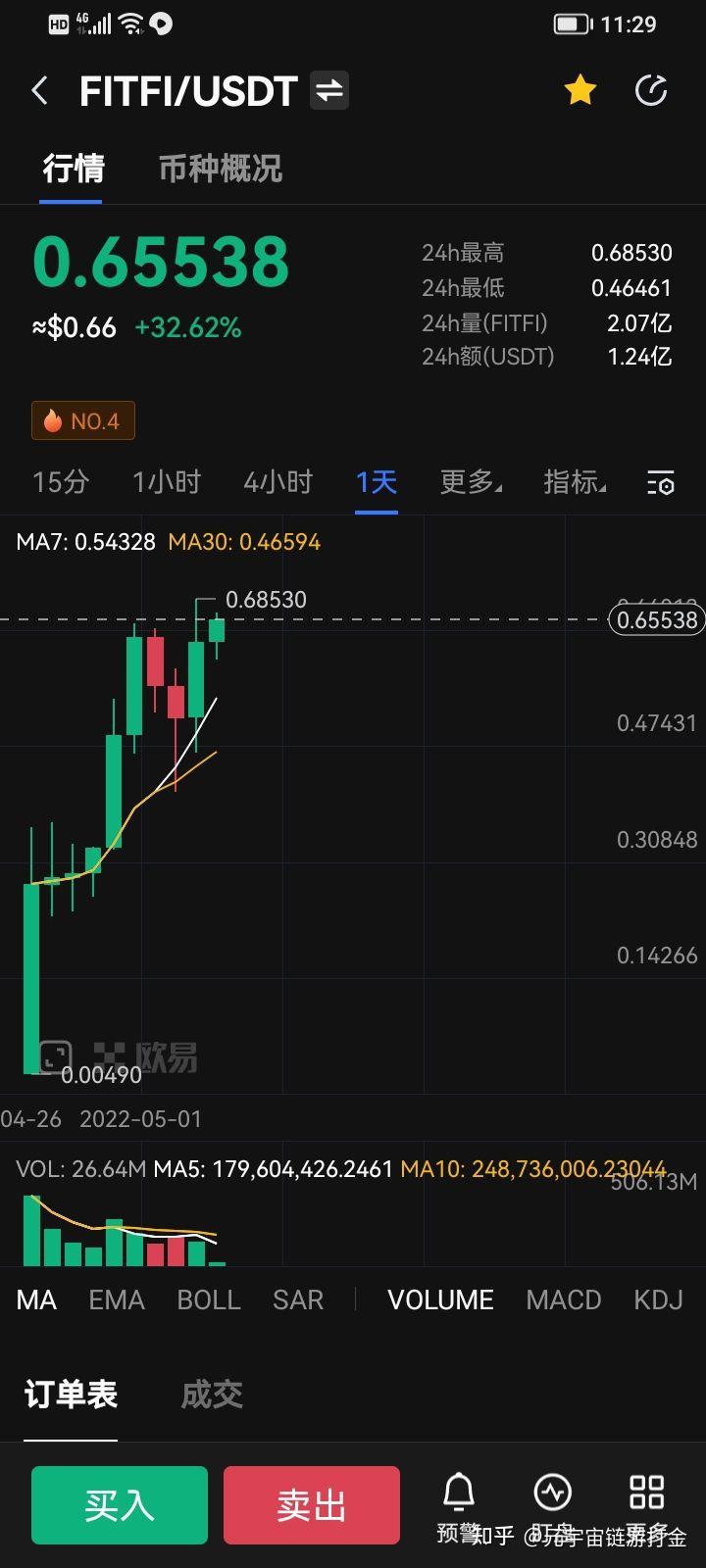706x1568 pixels.
Task: Select the 1小时 chart interval
Action: pos(167,482)
